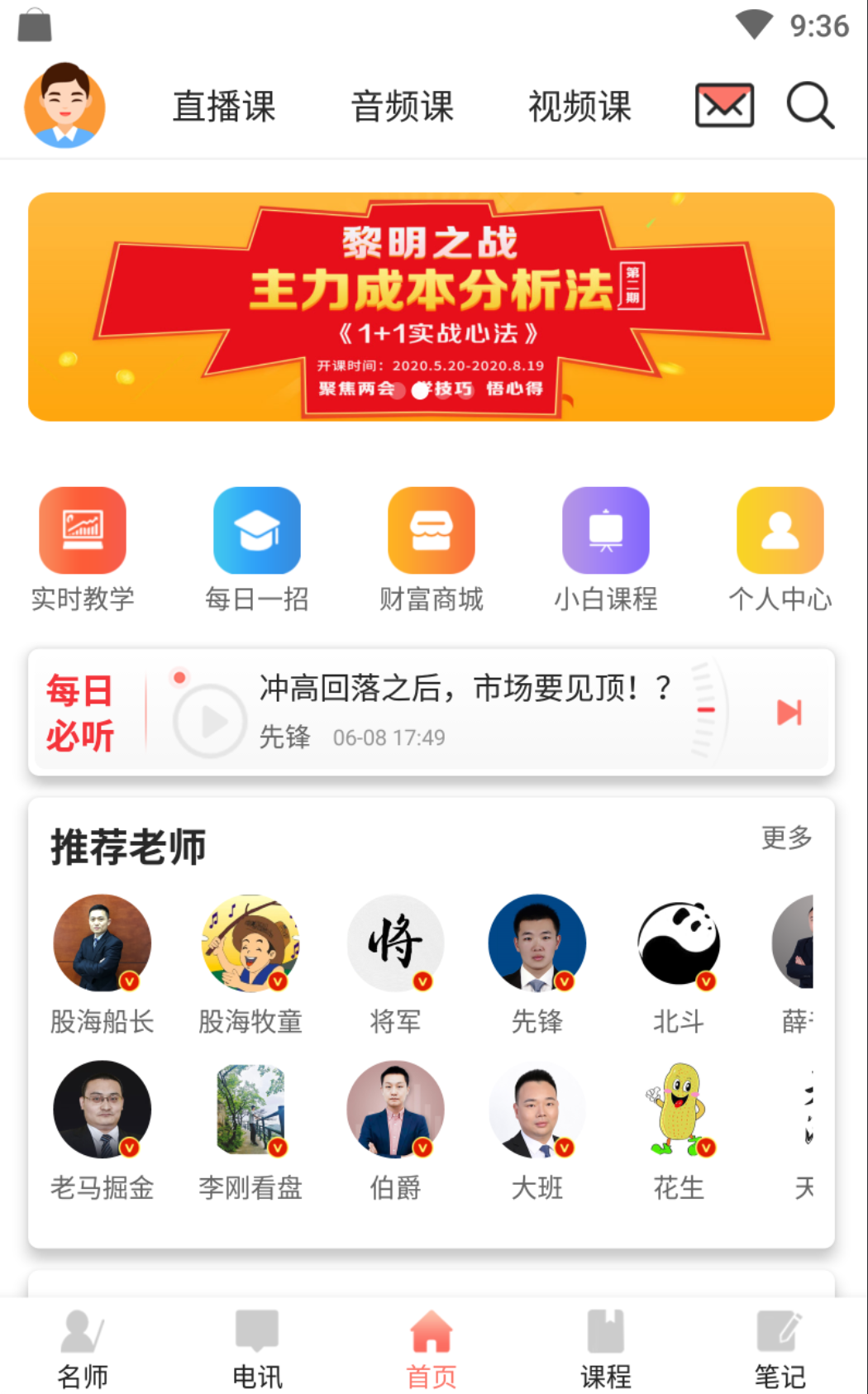
Task: Play the 每日必听 audio
Action: click(210, 721)
